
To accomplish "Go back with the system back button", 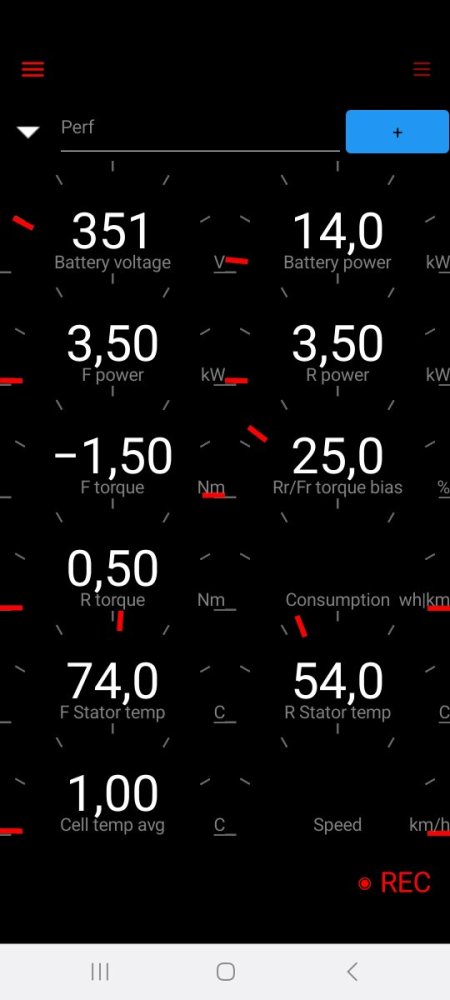I will [x=352, y=971].
